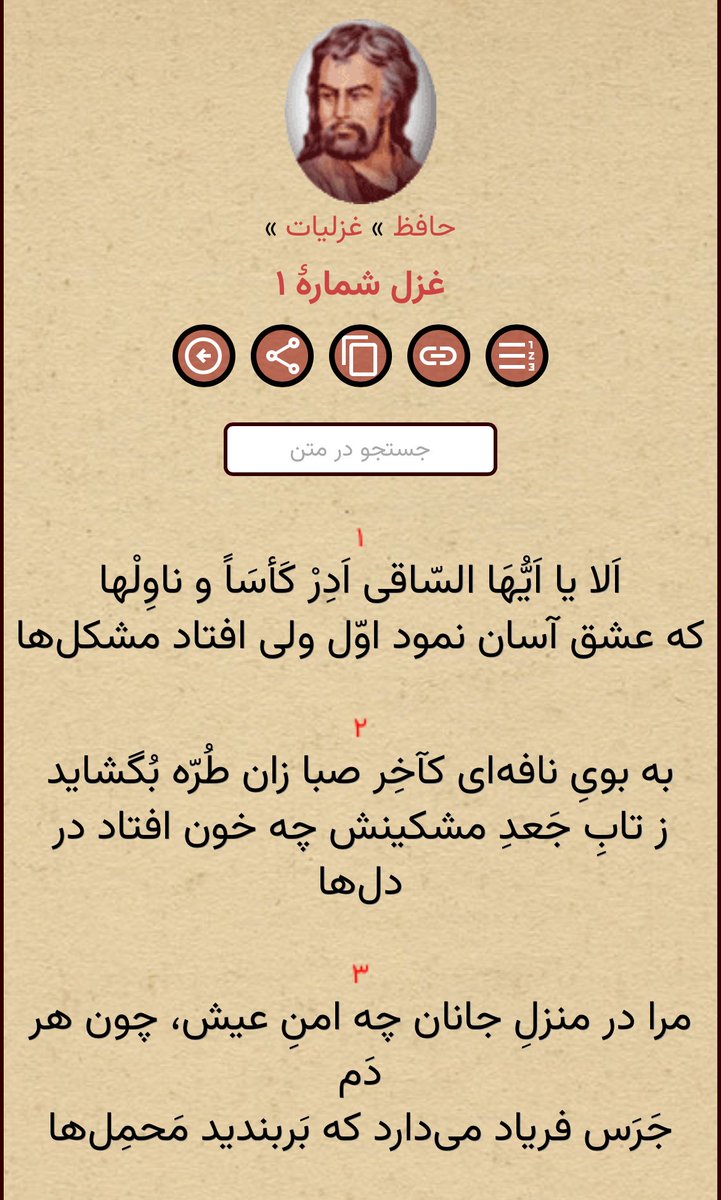Viewport: 721px width, 1200px height.
Task: Tap verse number ۳
Action: point(361,973)
